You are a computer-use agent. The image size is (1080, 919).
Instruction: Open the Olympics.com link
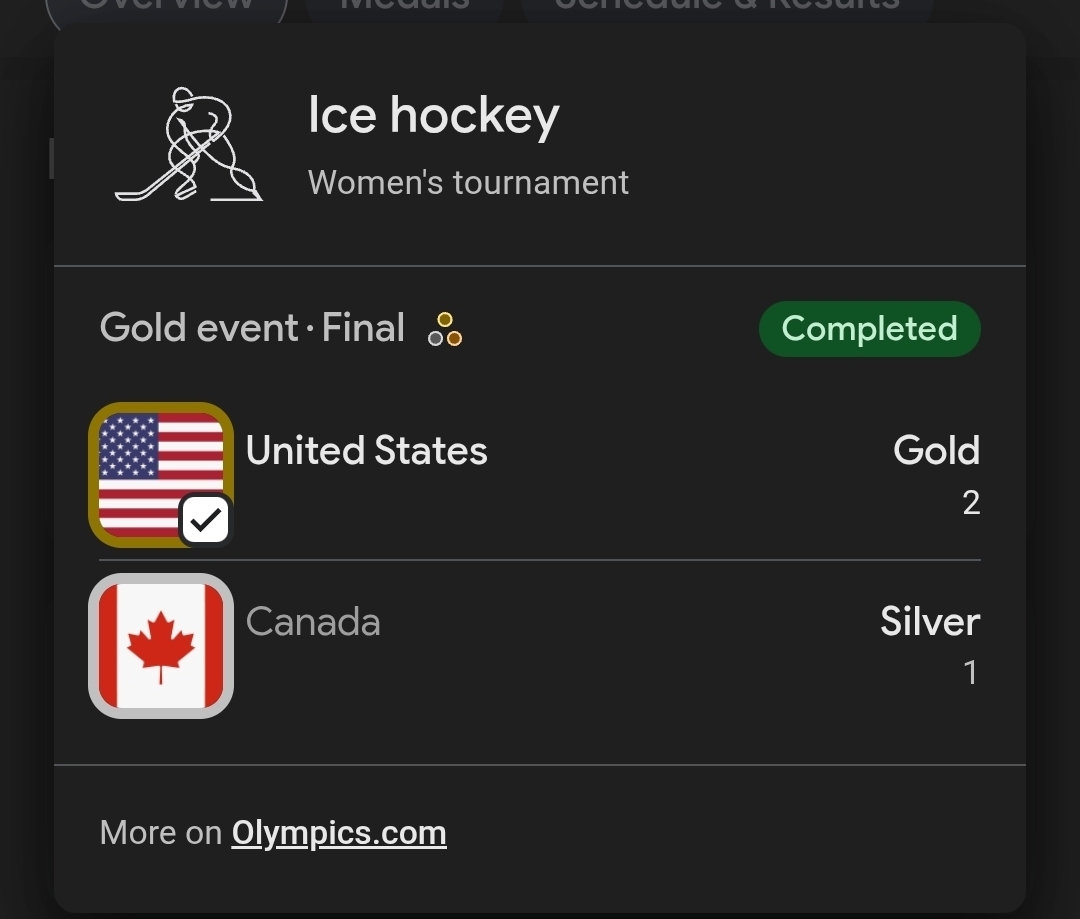pyautogui.click(x=338, y=832)
